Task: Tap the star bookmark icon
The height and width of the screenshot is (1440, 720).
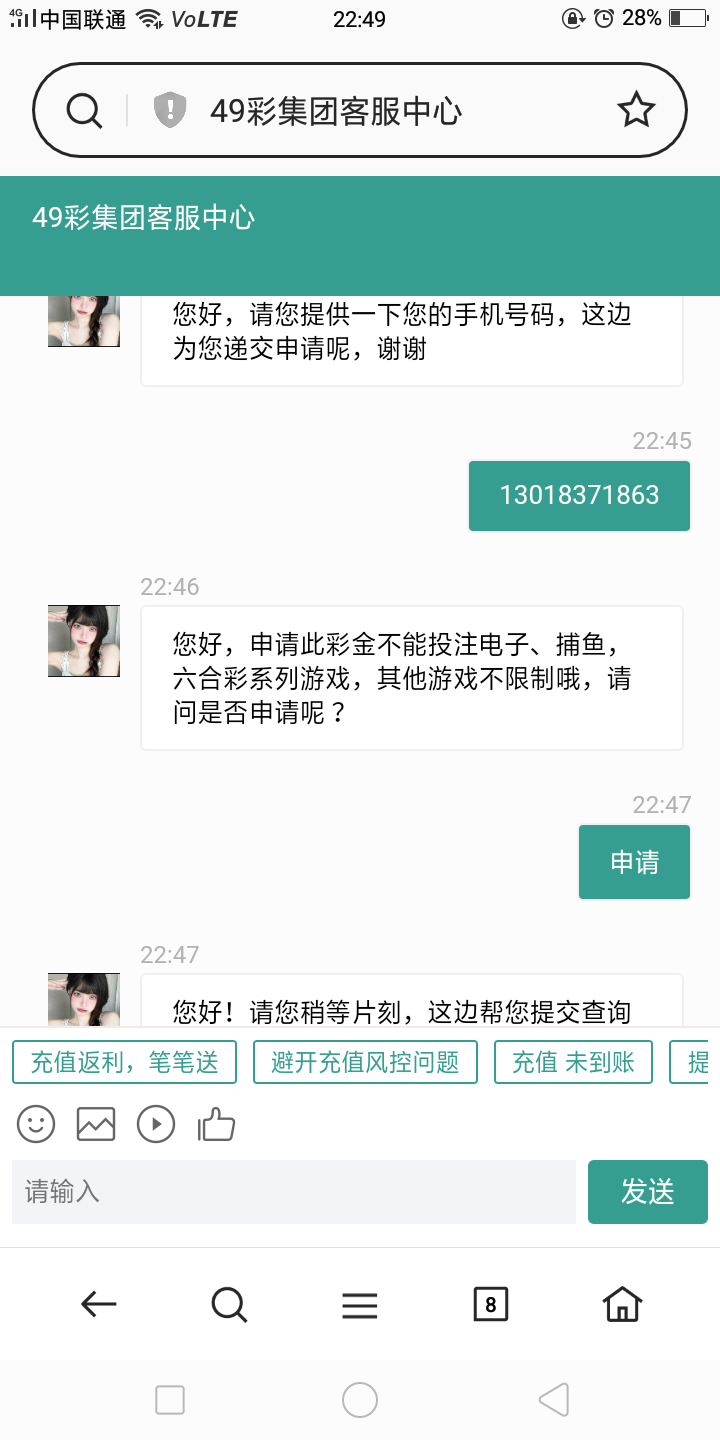Action: 636,110
